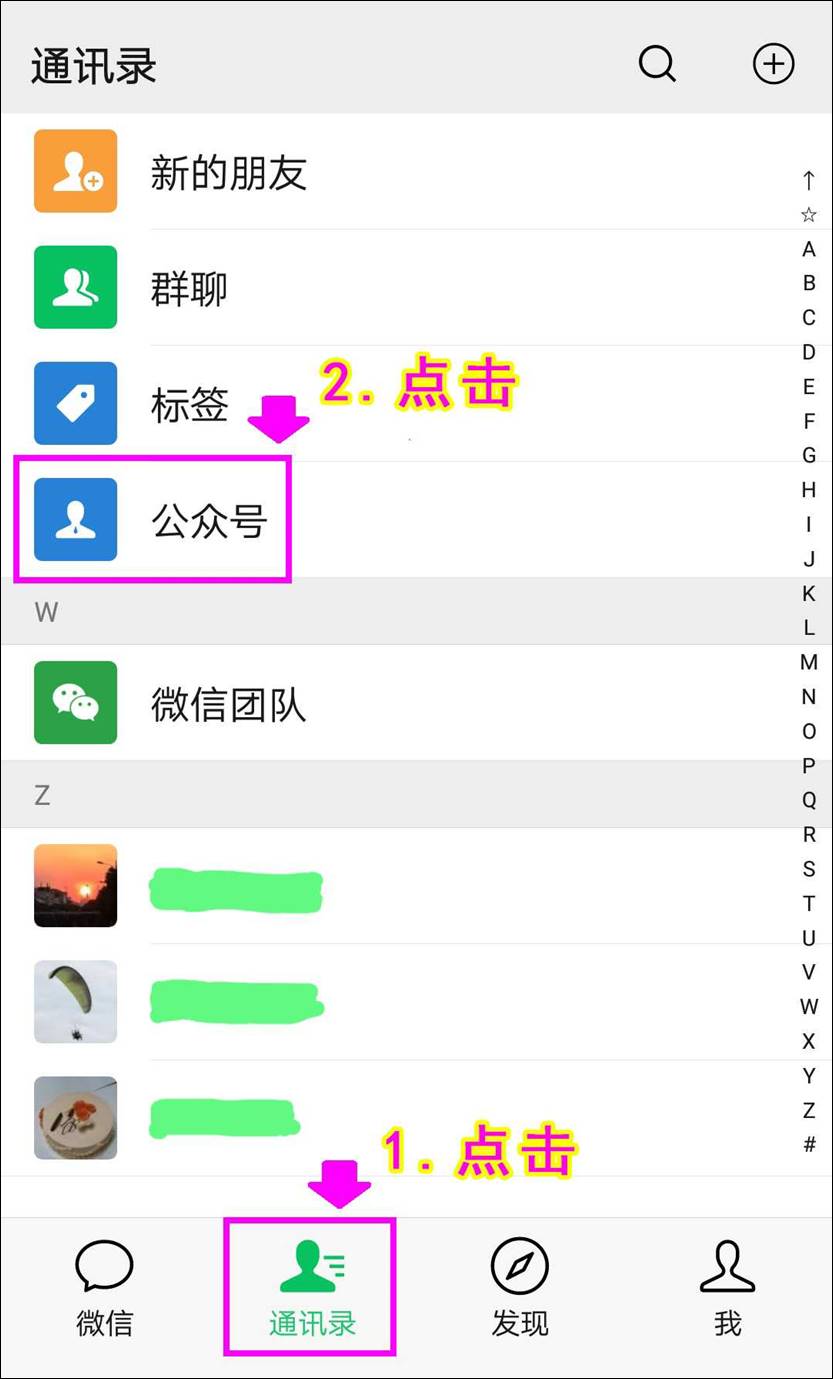
Task: Go to the 发现 discover tab
Action: [x=520, y=1288]
